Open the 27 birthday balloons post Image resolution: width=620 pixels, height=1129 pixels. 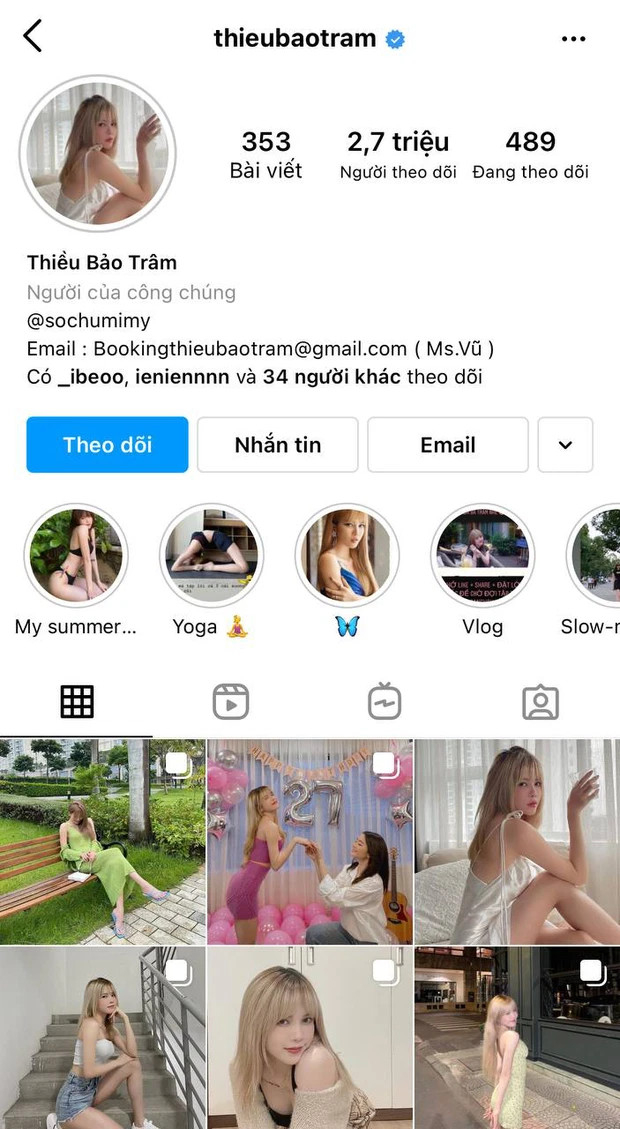pos(309,842)
